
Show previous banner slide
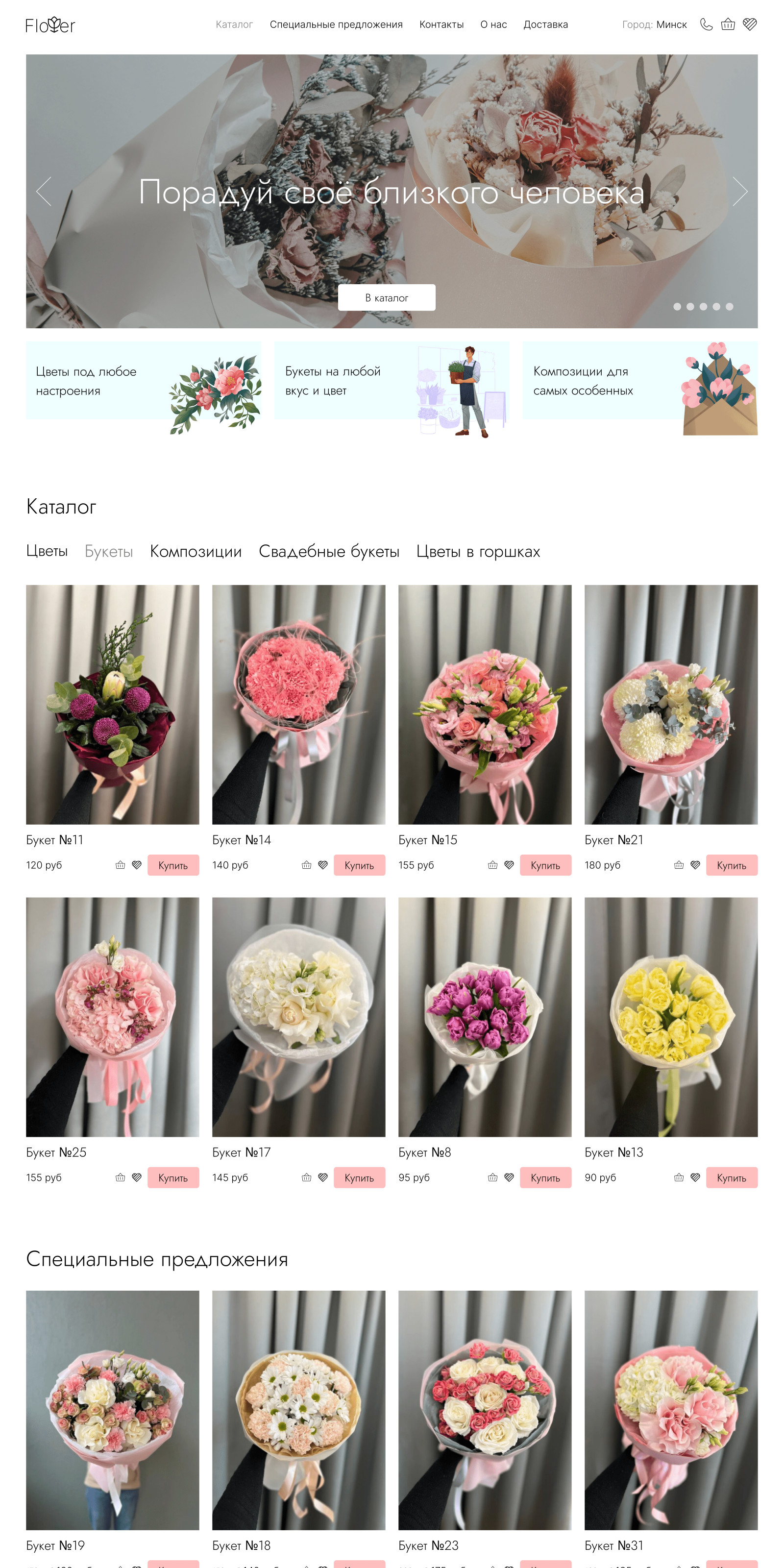pyautogui.click(x=44, y=192)
